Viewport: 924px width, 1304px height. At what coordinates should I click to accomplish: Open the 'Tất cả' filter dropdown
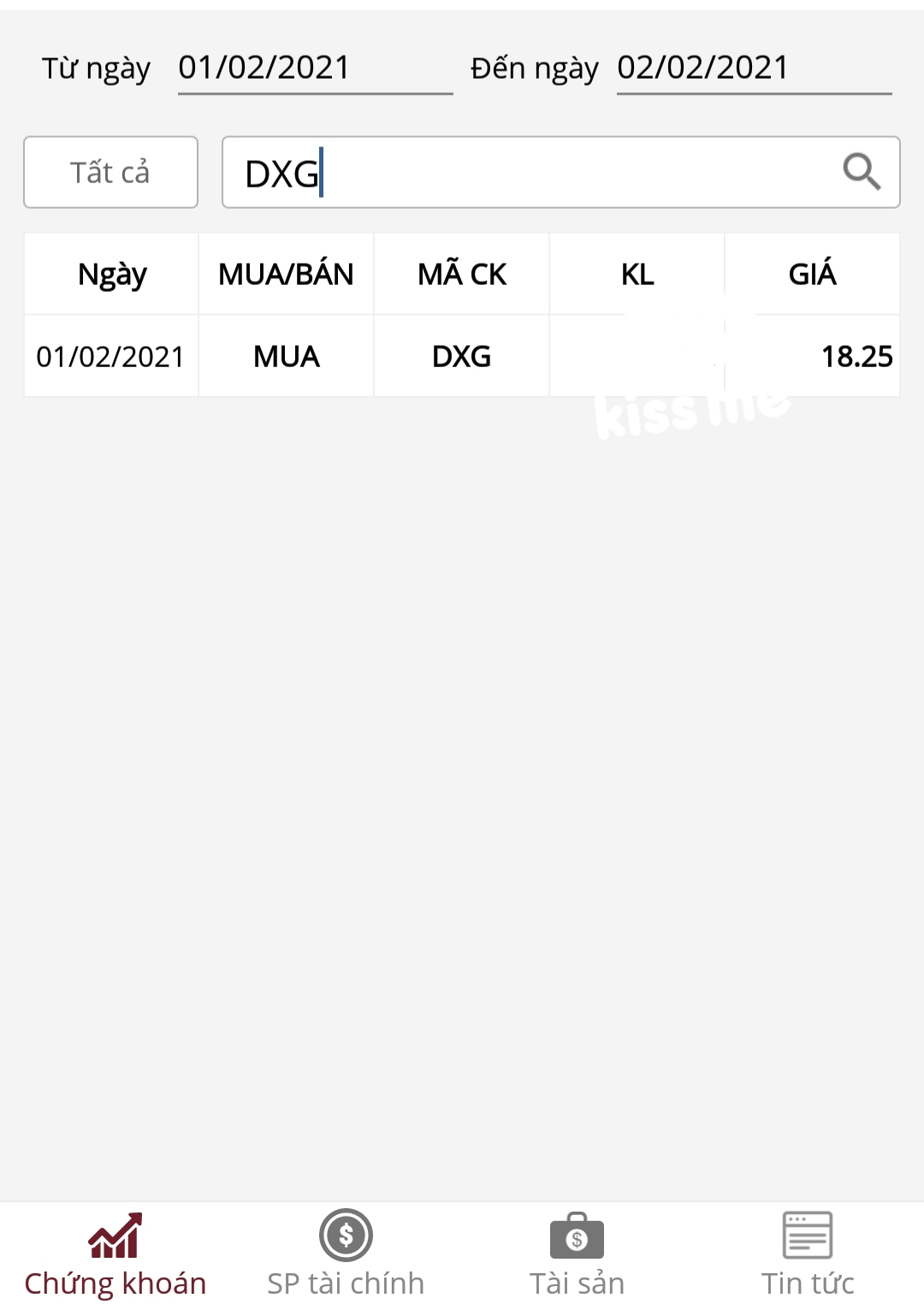tap(110, 172)
